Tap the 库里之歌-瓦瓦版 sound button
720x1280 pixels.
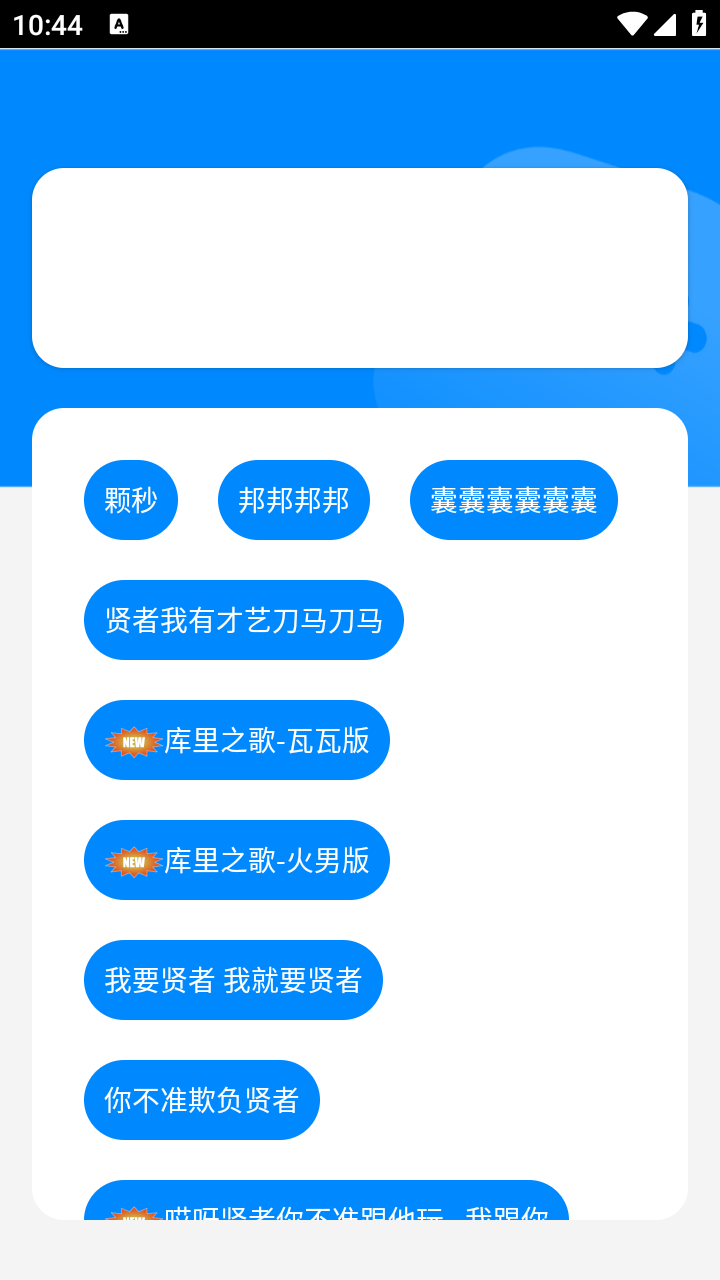click(236, 740)
